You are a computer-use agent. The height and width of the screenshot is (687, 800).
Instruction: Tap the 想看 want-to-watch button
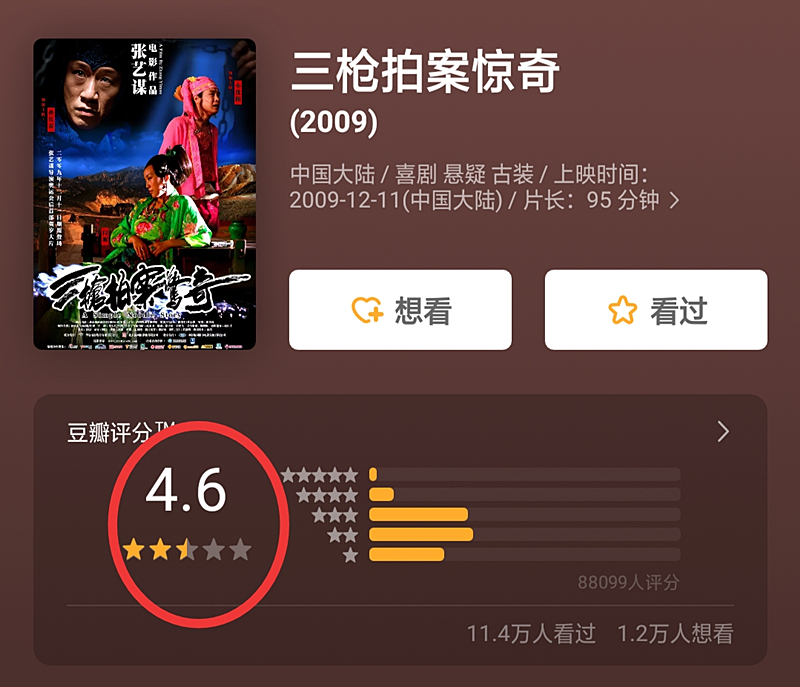(400, 310)
